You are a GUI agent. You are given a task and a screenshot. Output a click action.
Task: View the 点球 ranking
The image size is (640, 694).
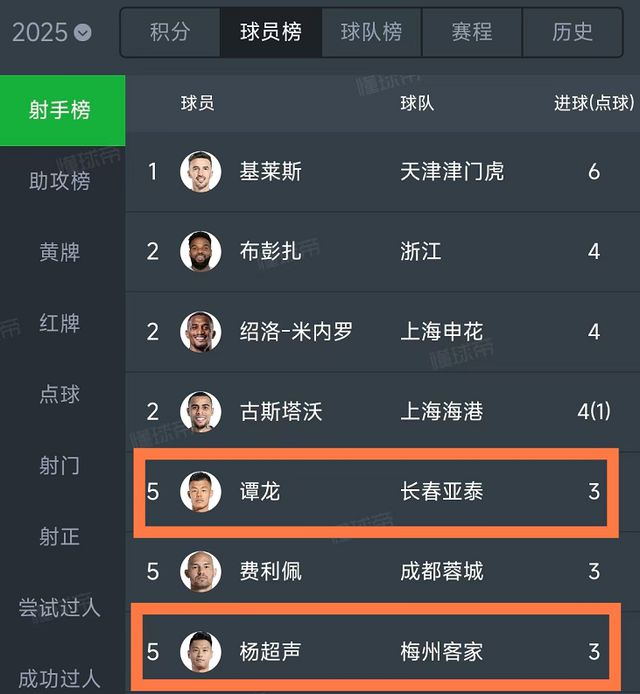(60, 394)
